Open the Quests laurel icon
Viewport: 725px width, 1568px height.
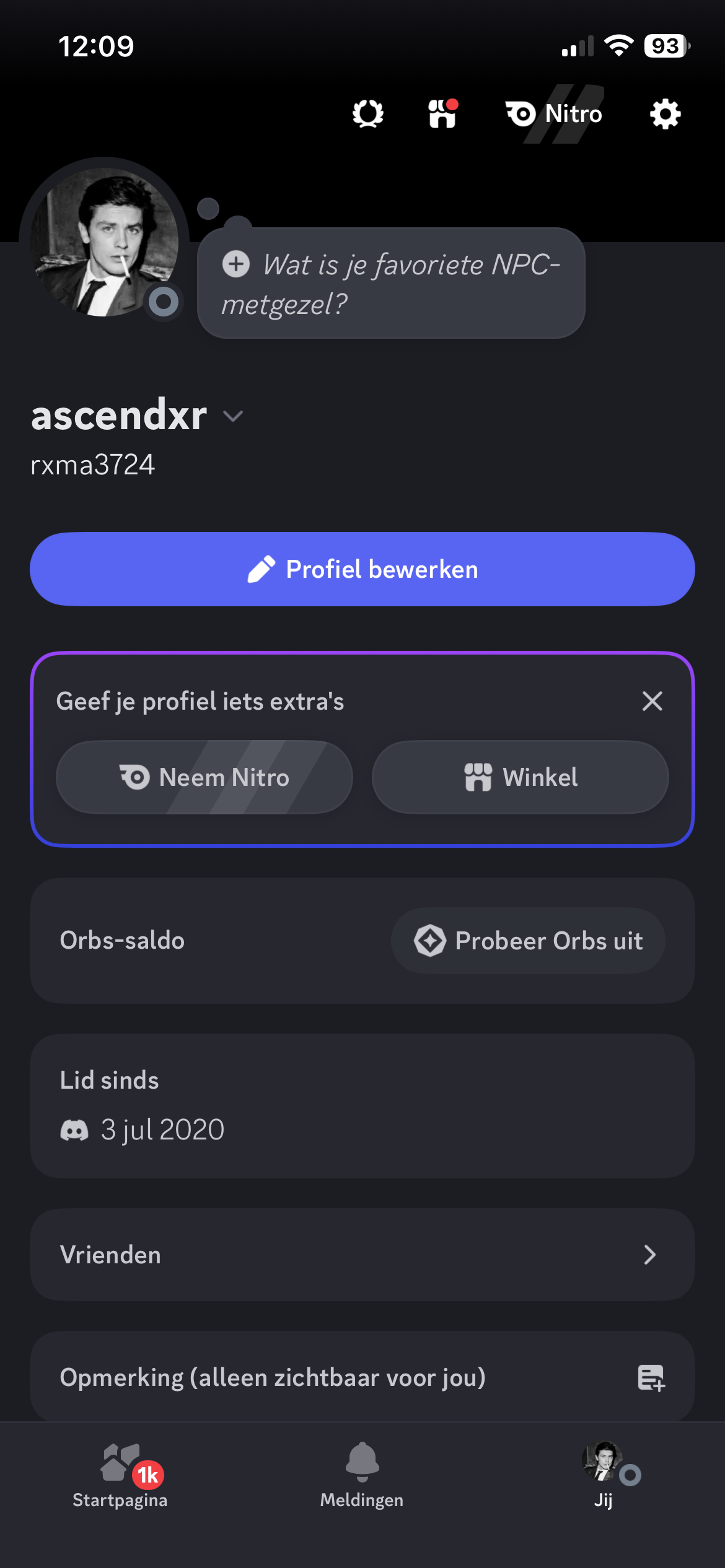[x=367, y=114]
